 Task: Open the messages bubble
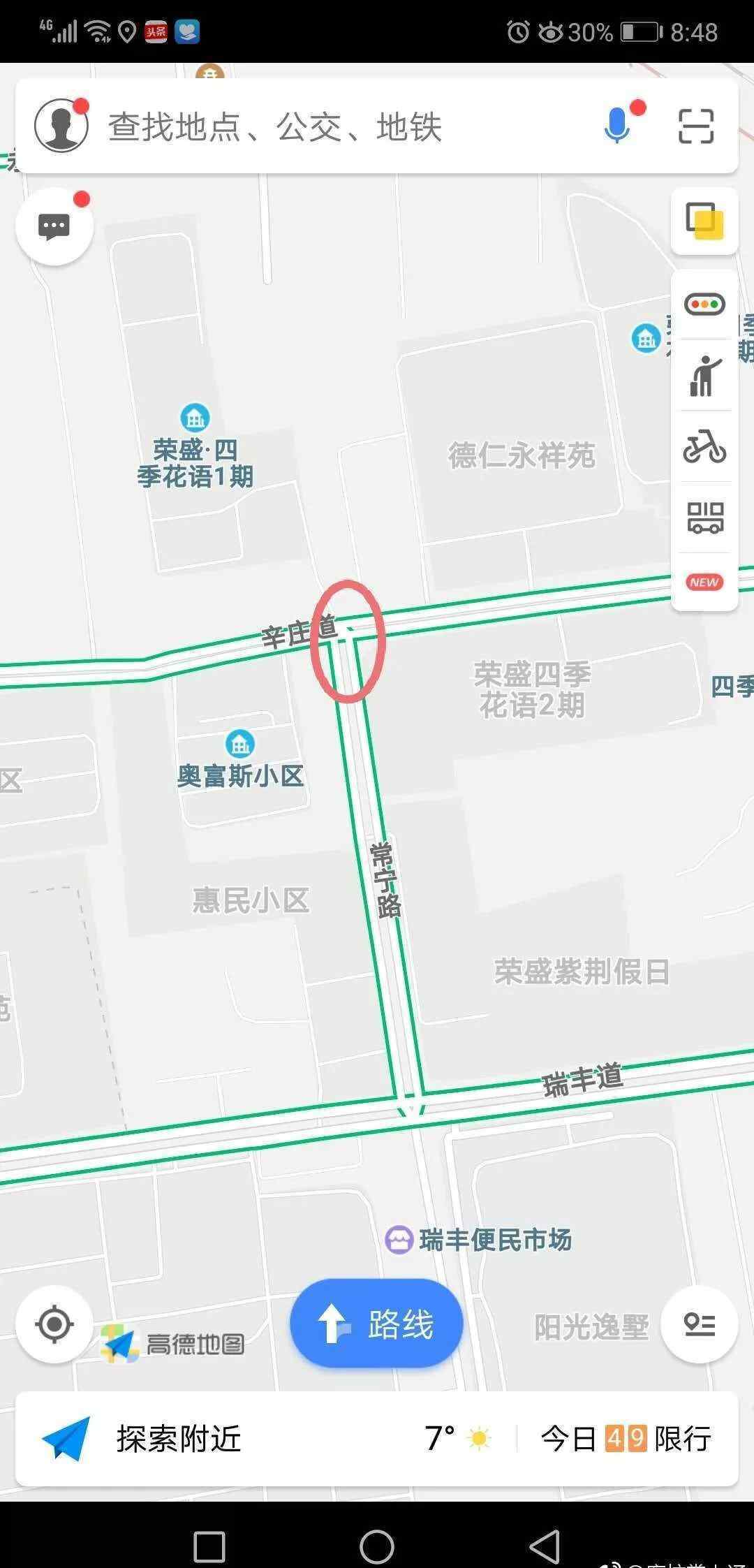click(54, 227)
